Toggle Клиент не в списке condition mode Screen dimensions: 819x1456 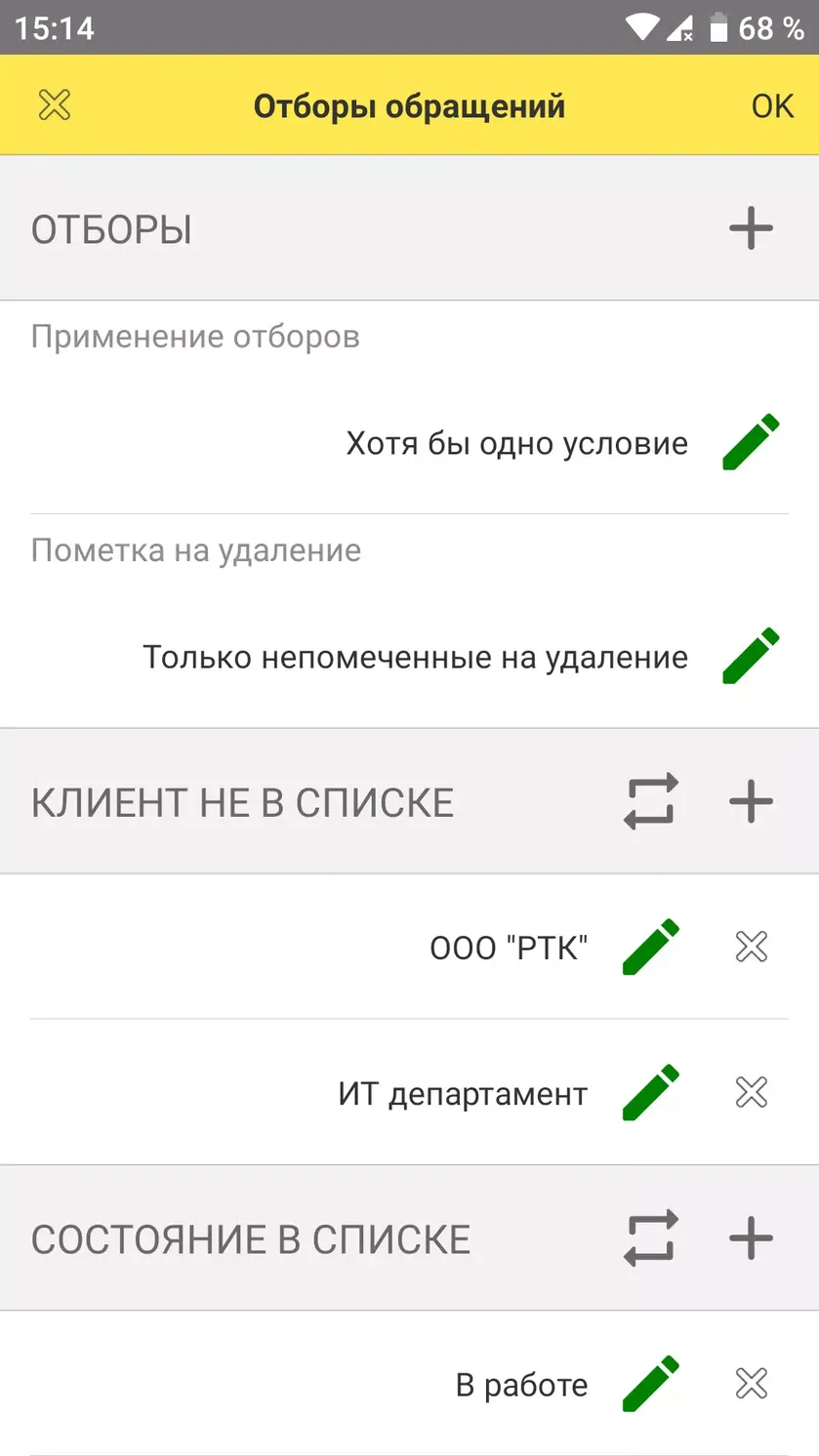coord(650,801)
